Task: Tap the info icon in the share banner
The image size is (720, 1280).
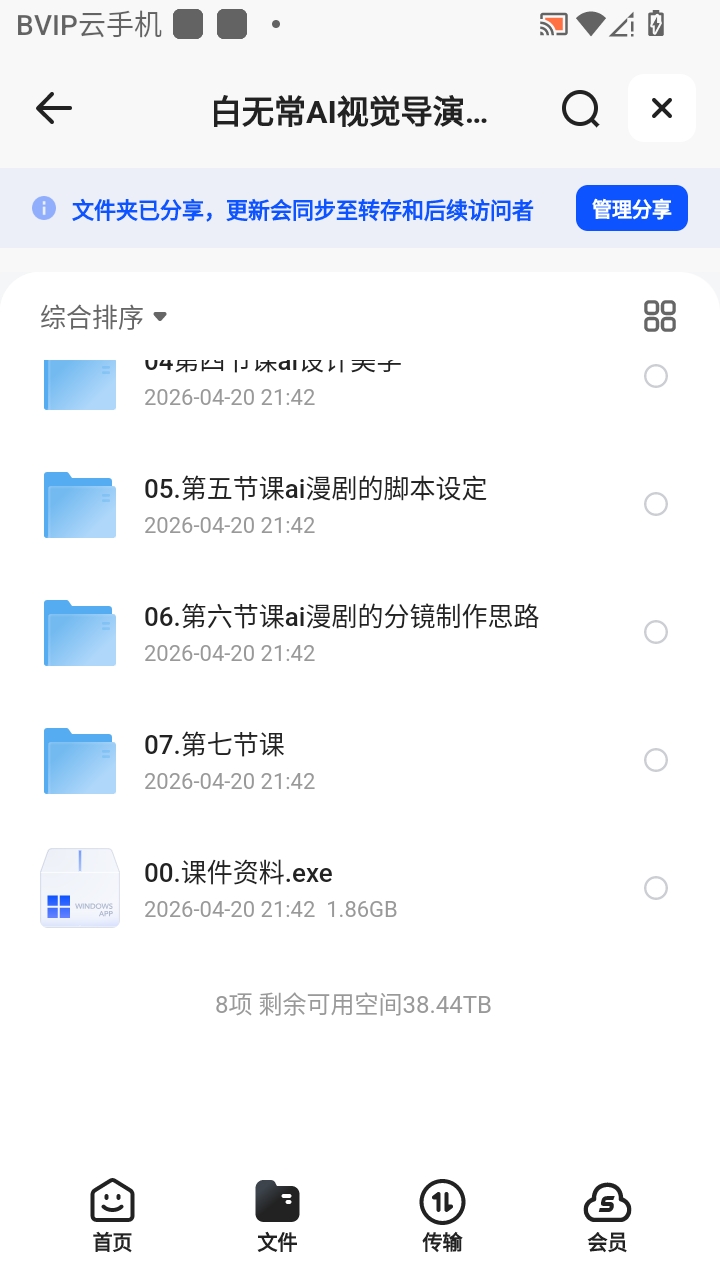Action: point(44,207)
